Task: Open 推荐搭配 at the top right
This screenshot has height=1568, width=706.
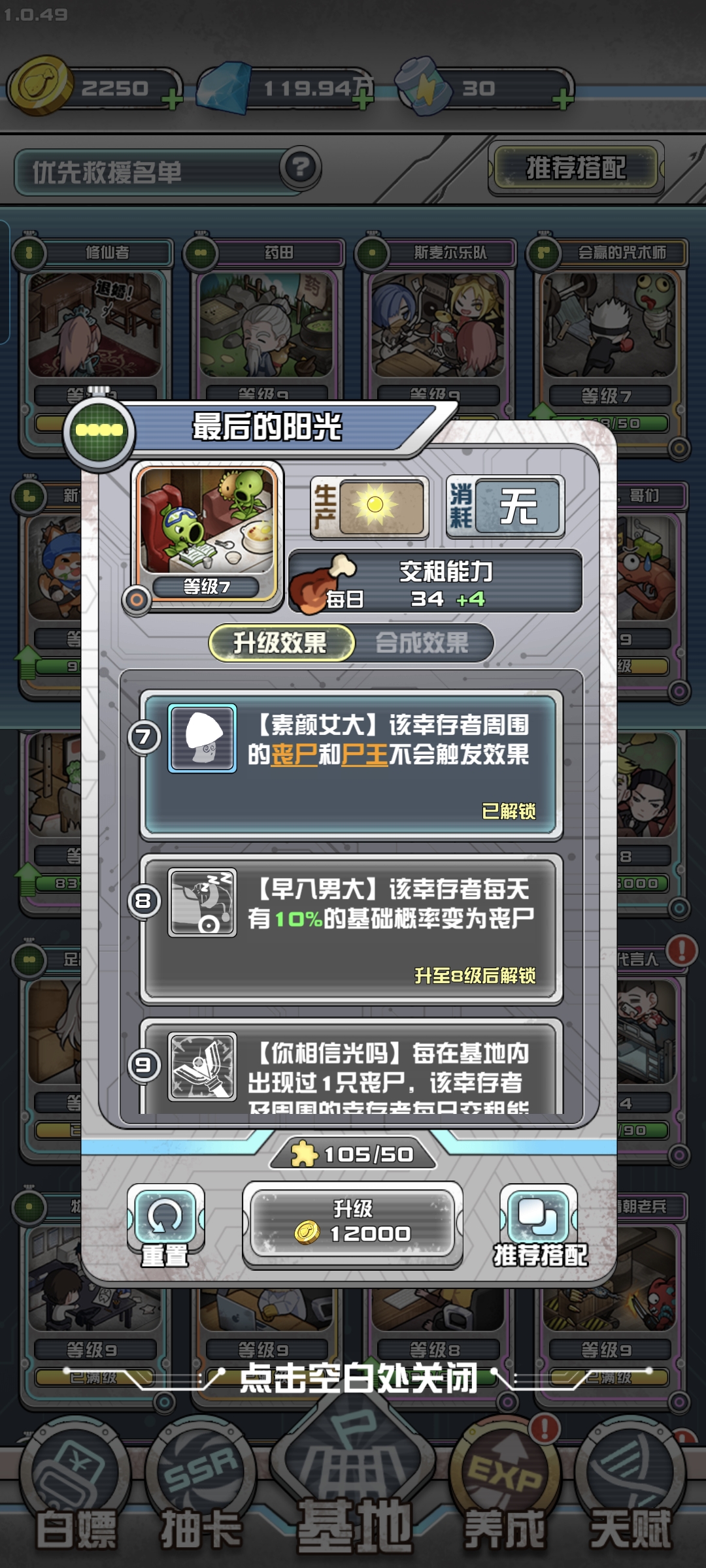Action: point(576,167)
